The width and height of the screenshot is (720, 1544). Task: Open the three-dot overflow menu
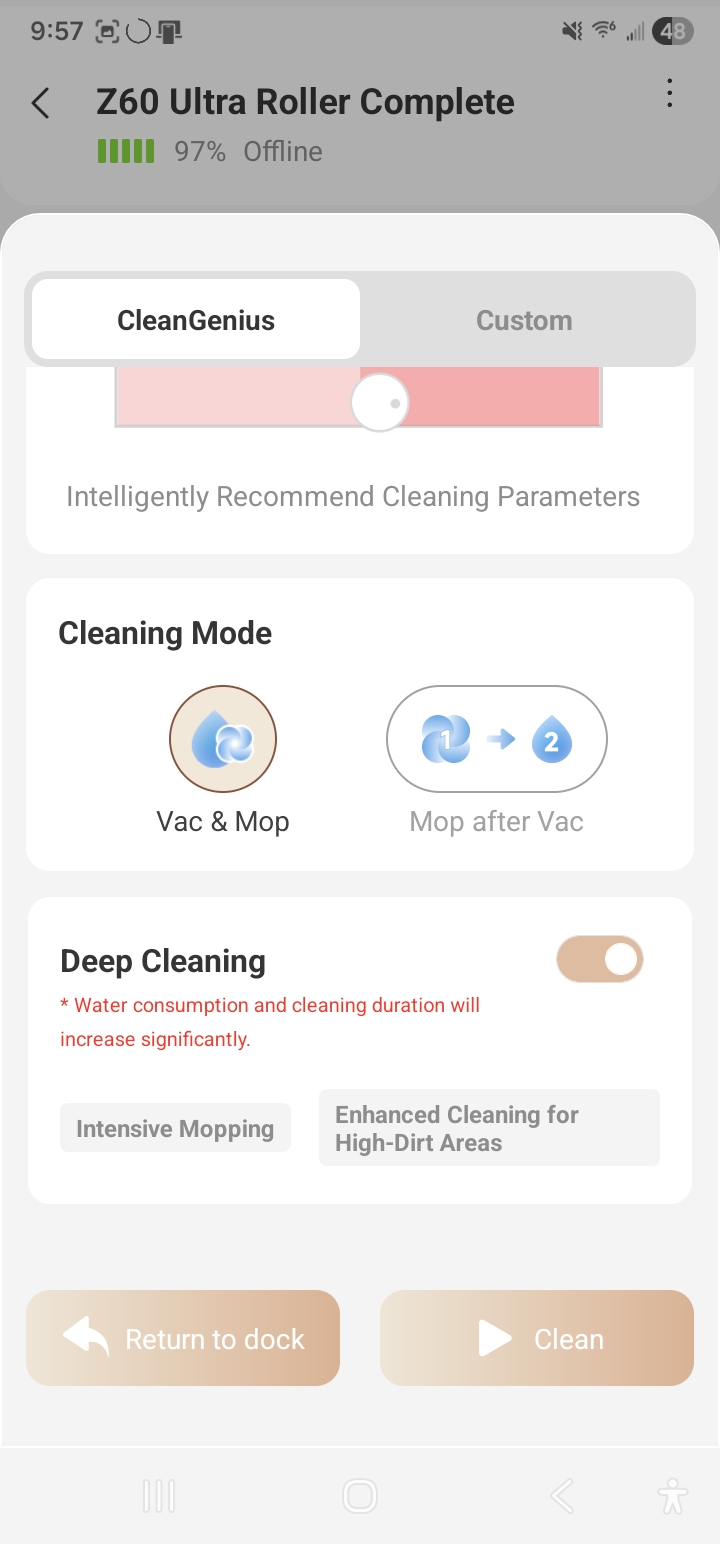tap(669, 94)
